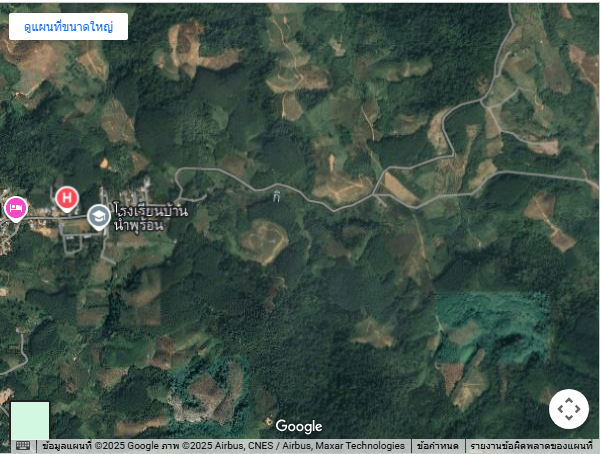Show keyboard shortcuts
Screen dimensions: 602x454
tap(22, 446)
